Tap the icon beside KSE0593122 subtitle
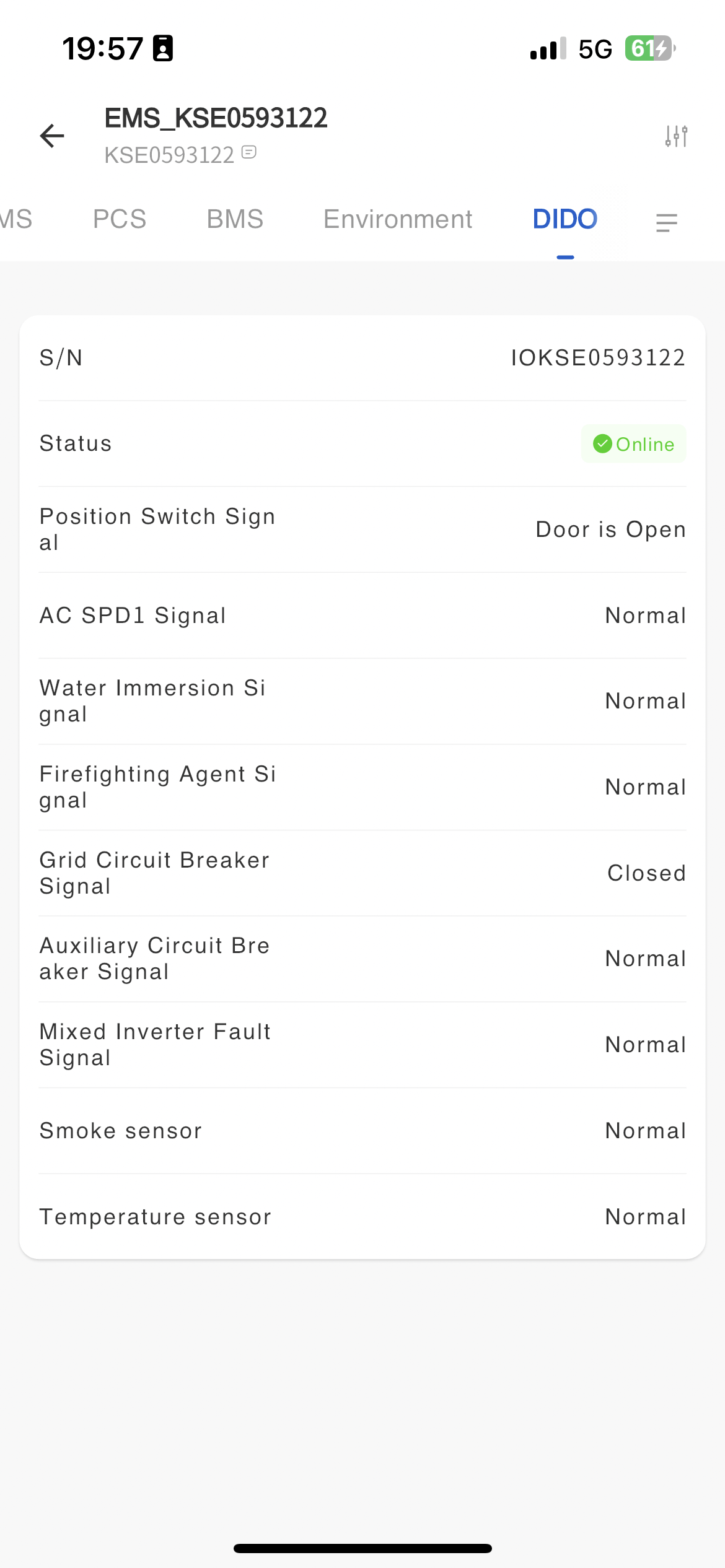The image size is (725, 1568). click(249, 152)
